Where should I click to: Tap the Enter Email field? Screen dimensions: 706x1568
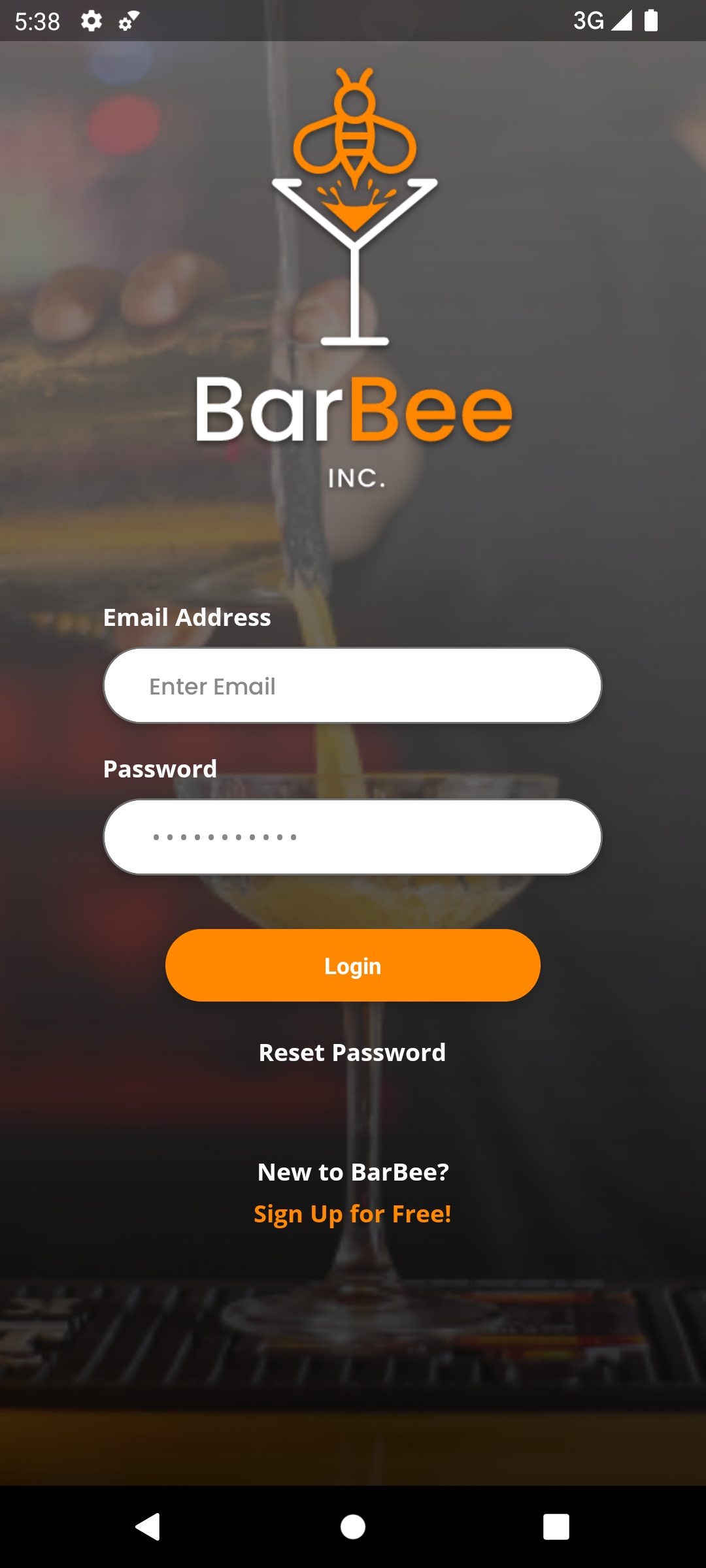352,685
